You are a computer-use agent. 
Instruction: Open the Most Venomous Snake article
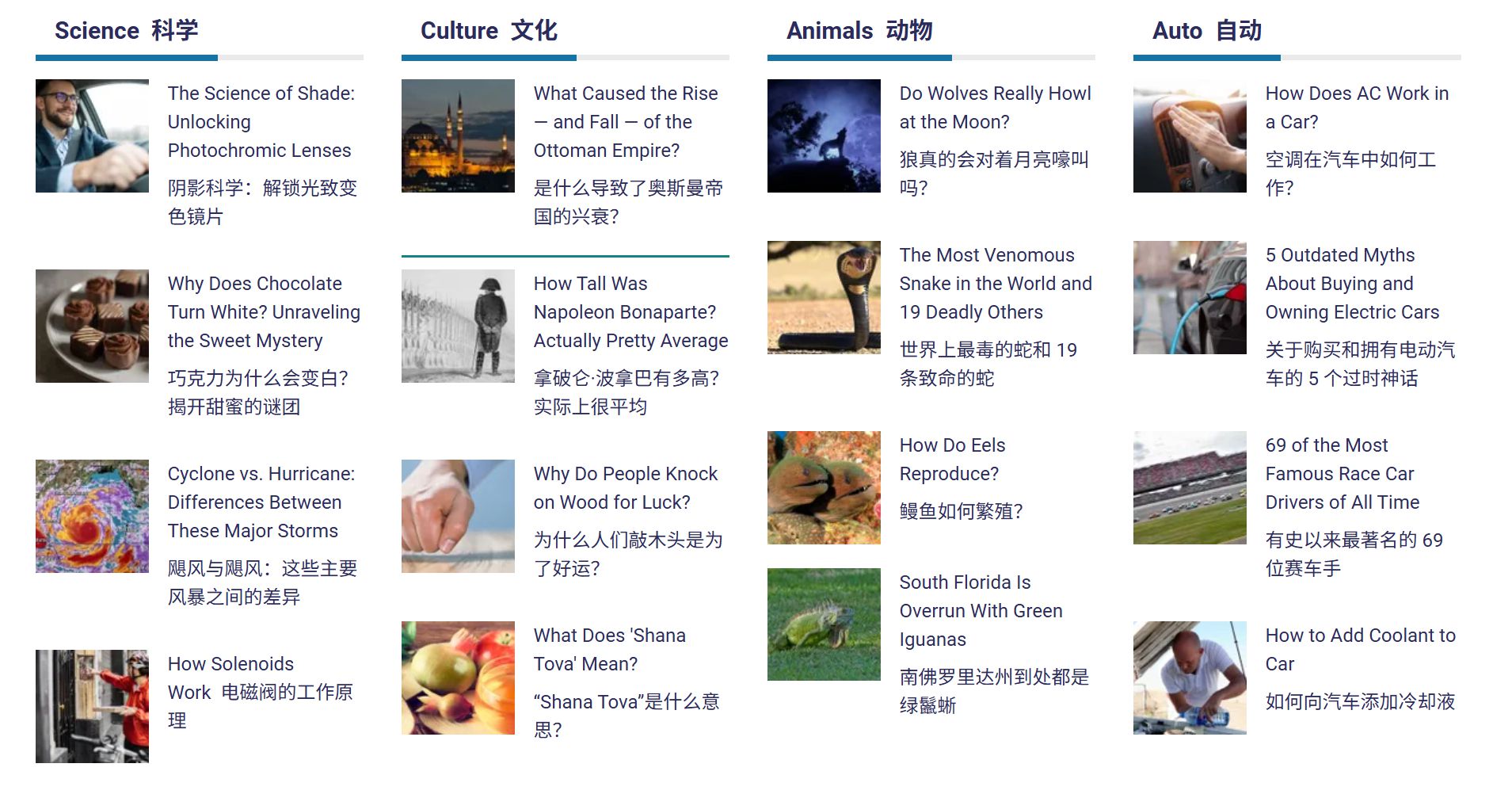click(995, 284)
